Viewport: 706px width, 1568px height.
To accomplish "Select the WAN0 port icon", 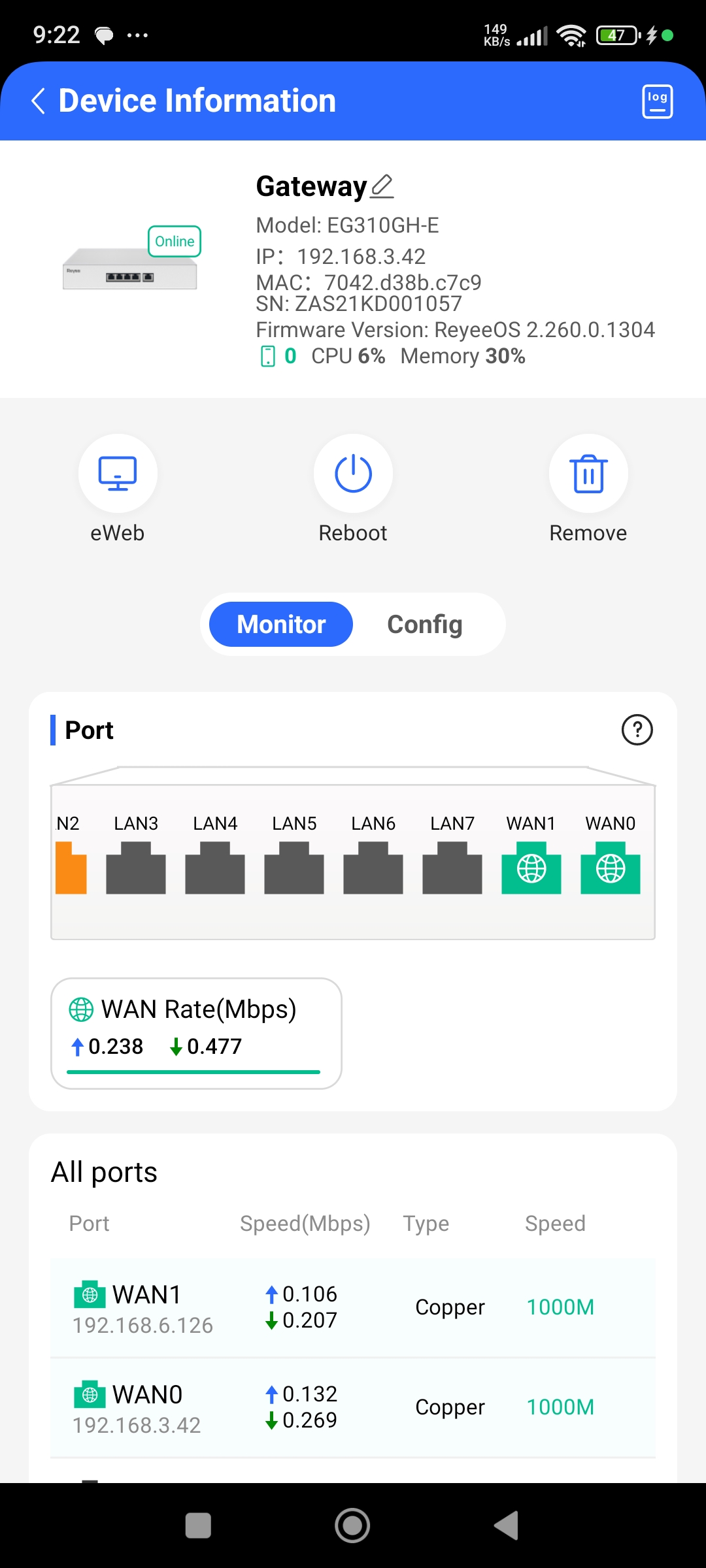I will point(610,868).
